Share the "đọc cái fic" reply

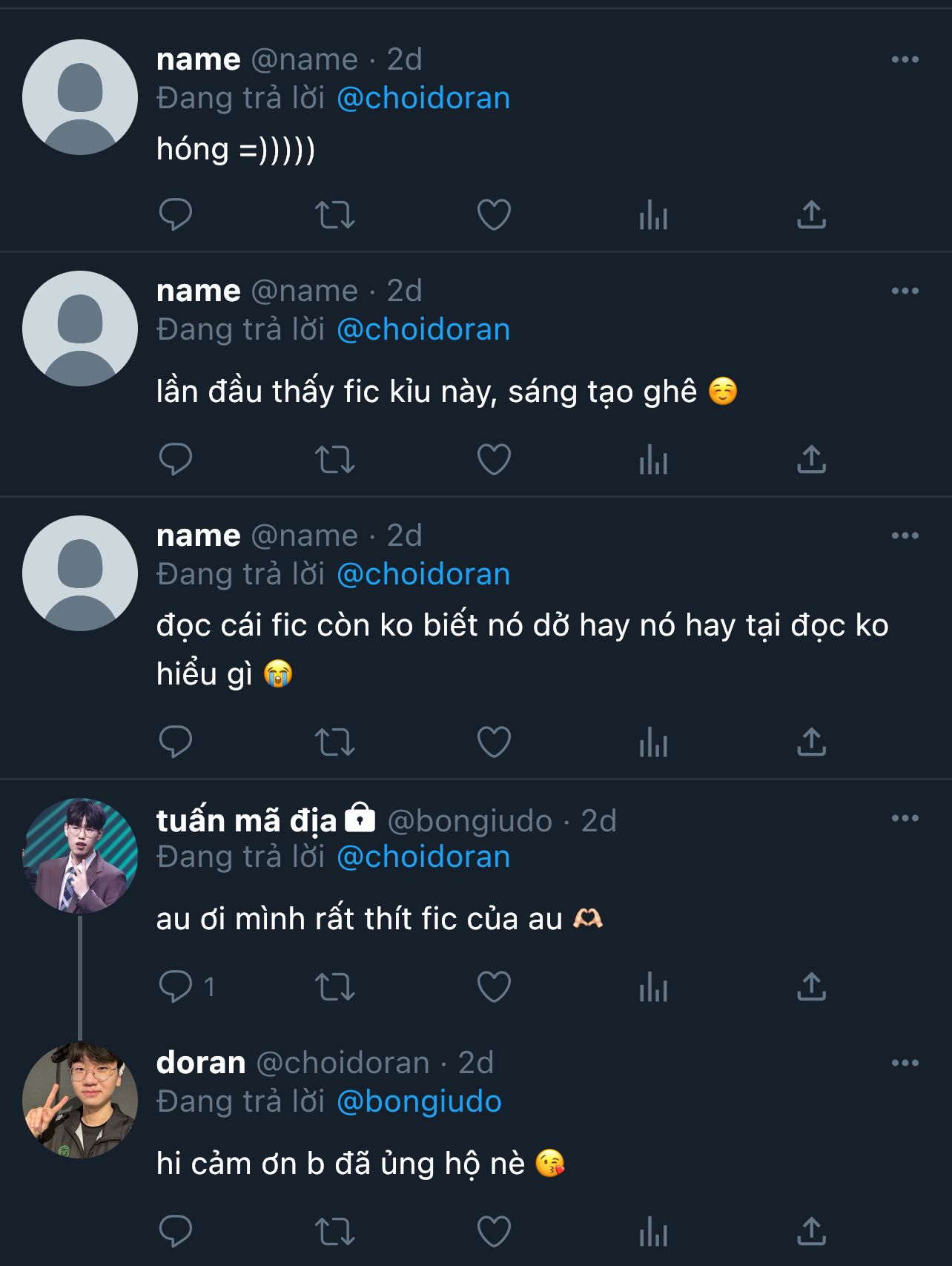click(x=811, y=742)
